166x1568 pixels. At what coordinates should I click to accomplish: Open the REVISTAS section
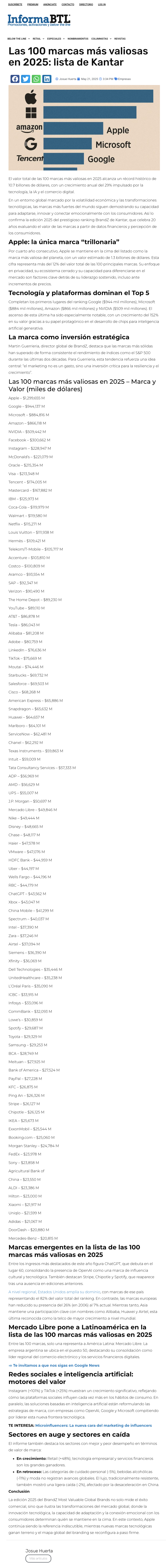(x=120, y=38)
